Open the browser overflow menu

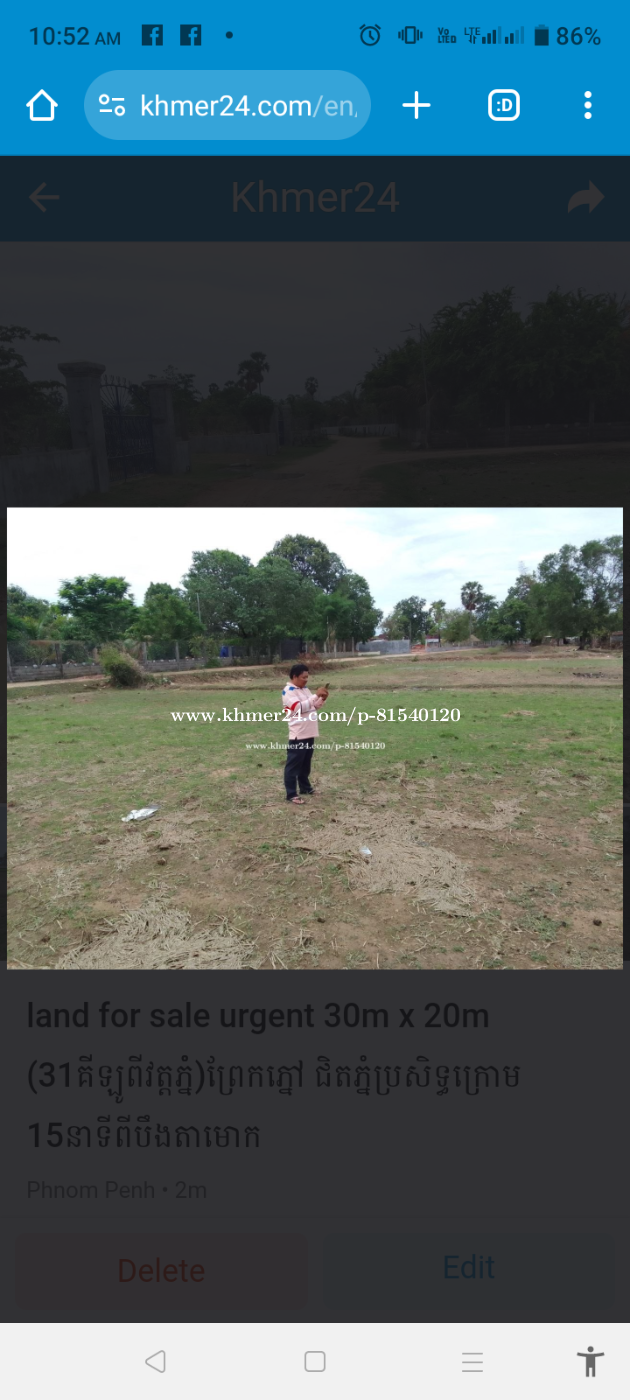tap(588, 105)
